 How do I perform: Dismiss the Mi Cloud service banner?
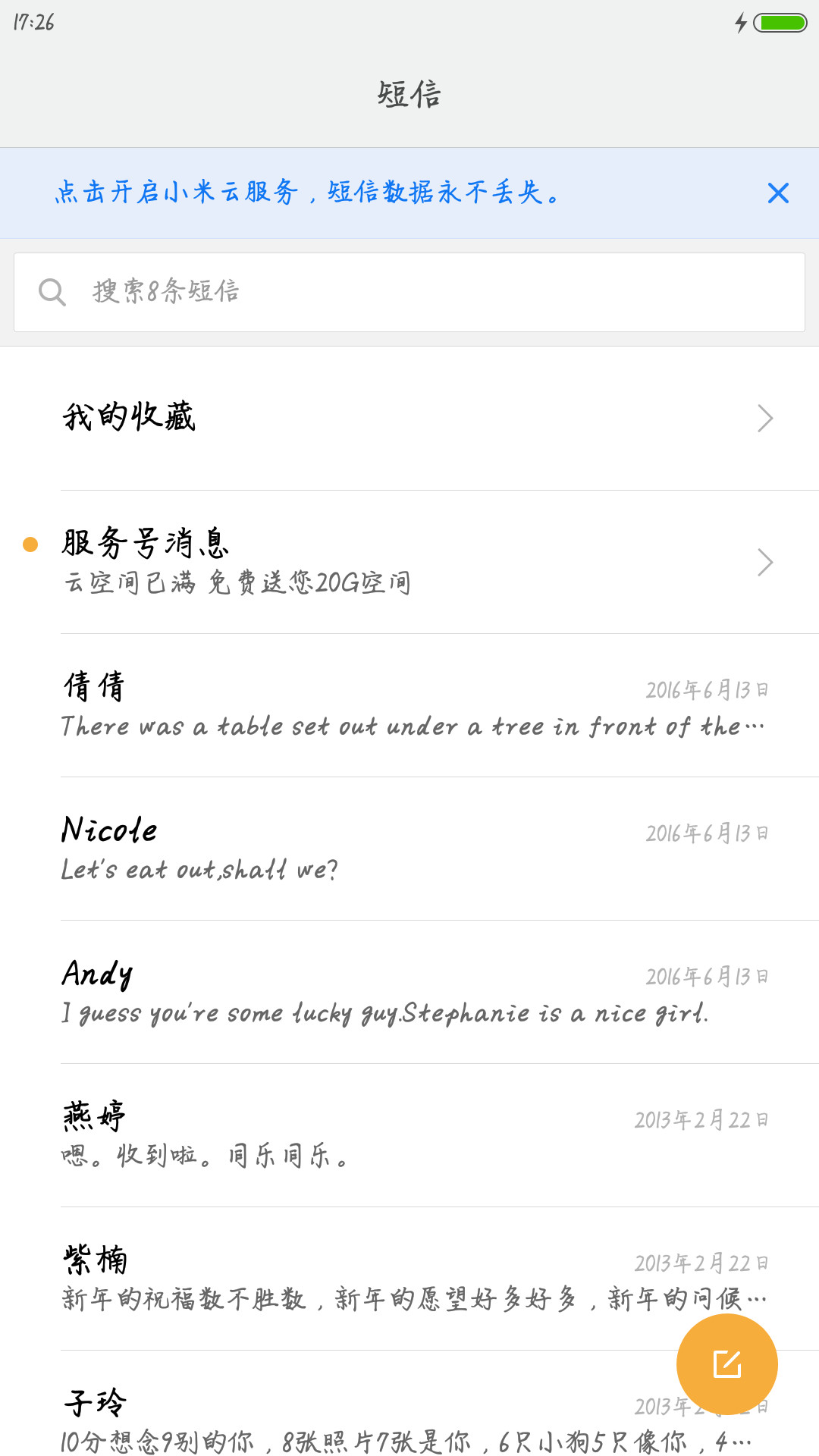(778, 193)
